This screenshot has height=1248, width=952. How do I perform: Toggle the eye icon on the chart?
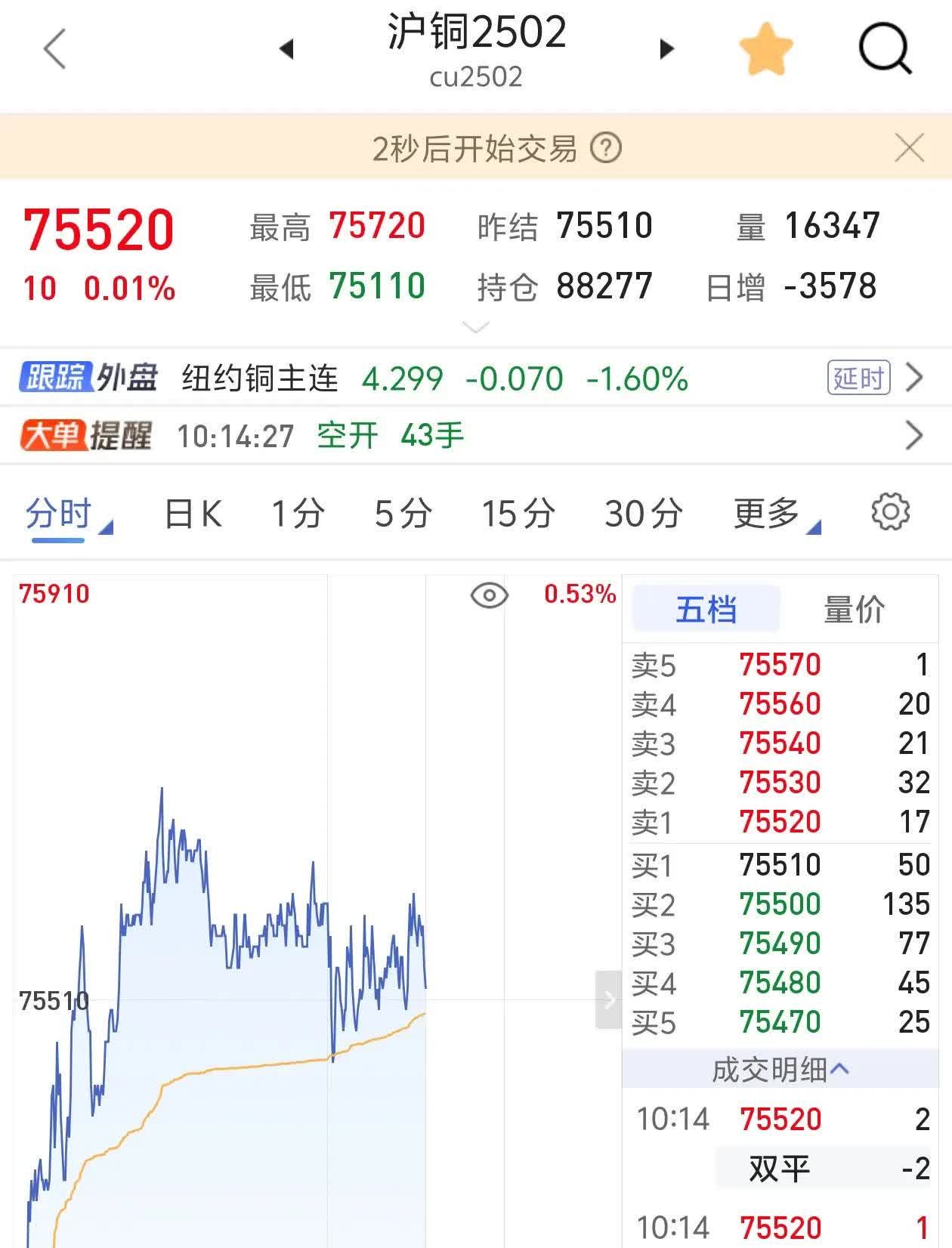click(x=489, y=596)
